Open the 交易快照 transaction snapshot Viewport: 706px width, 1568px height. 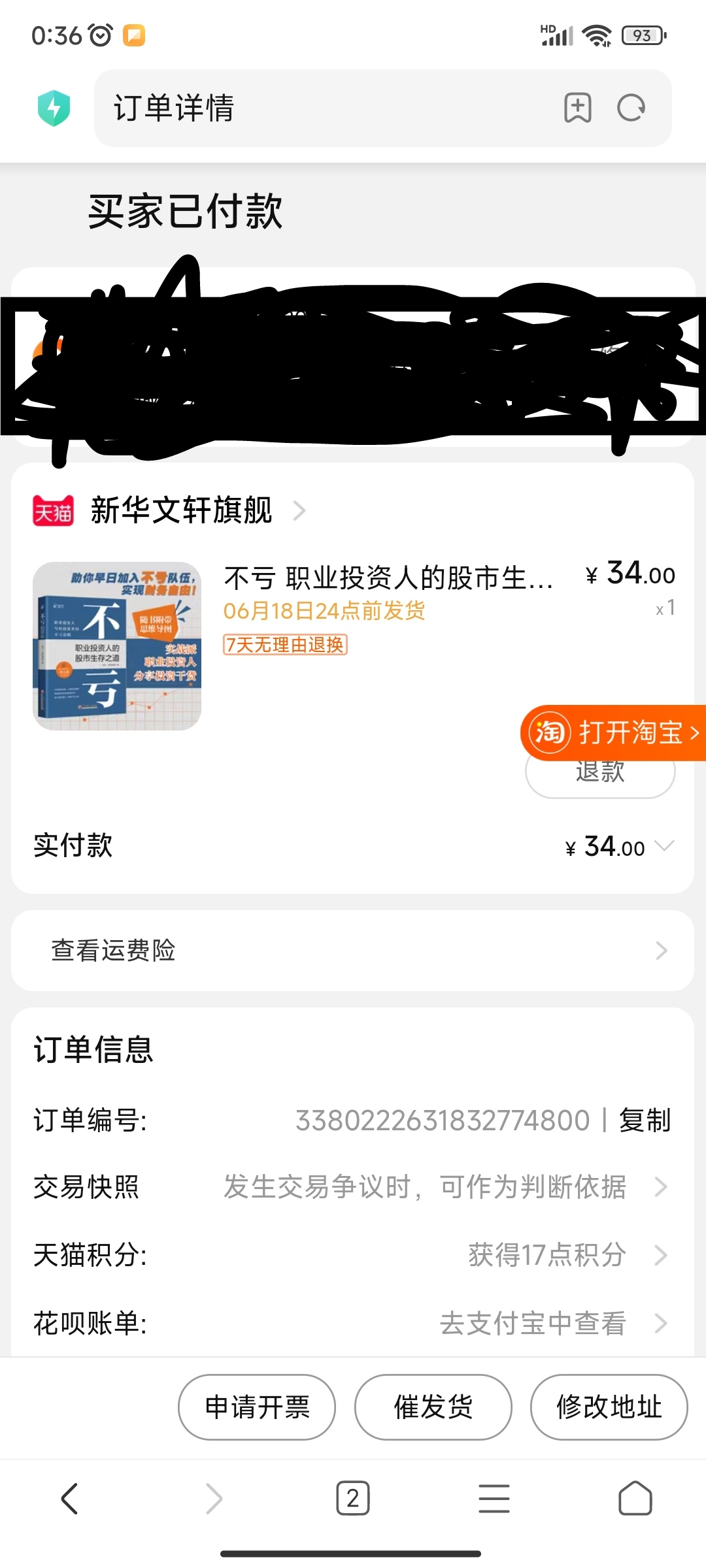[x=425, y=1187]
